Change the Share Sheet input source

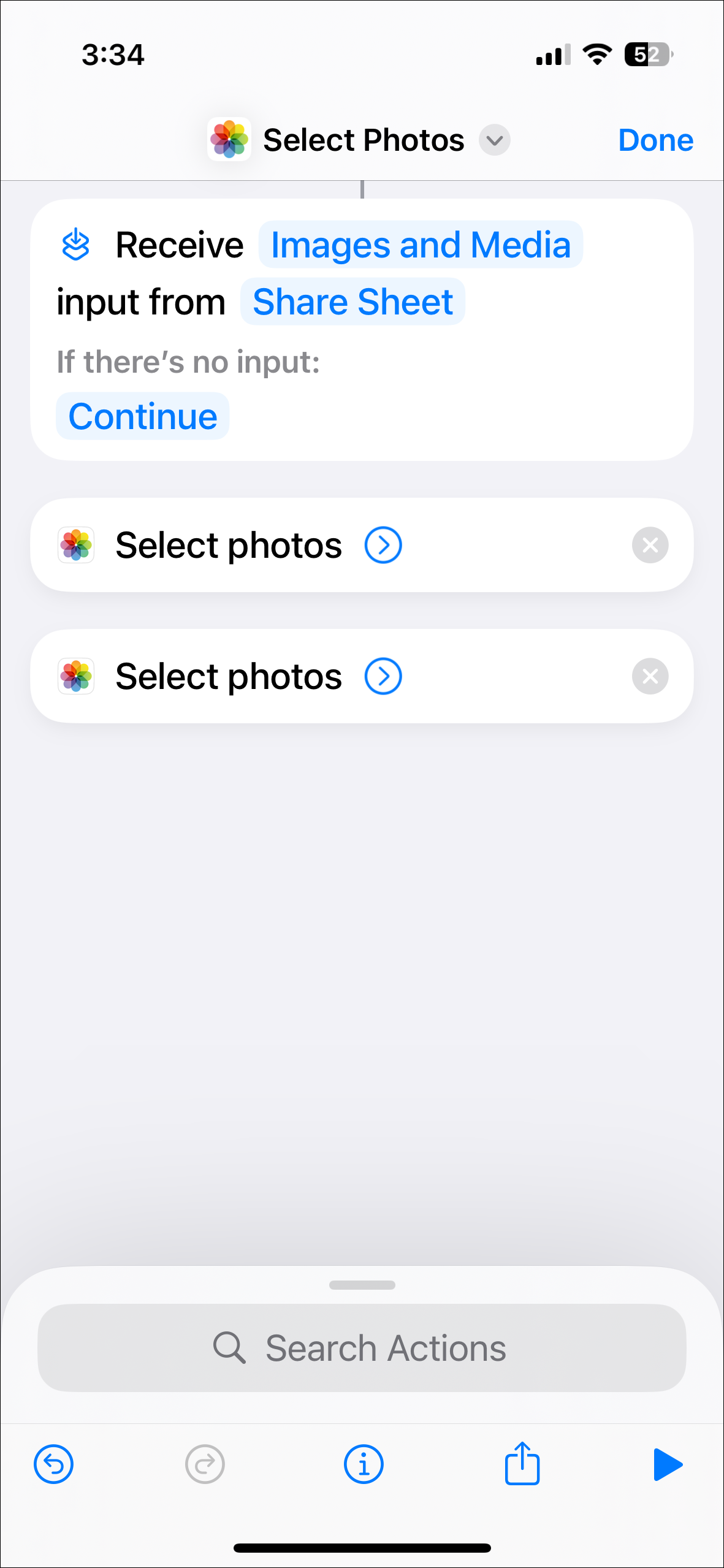352,302
